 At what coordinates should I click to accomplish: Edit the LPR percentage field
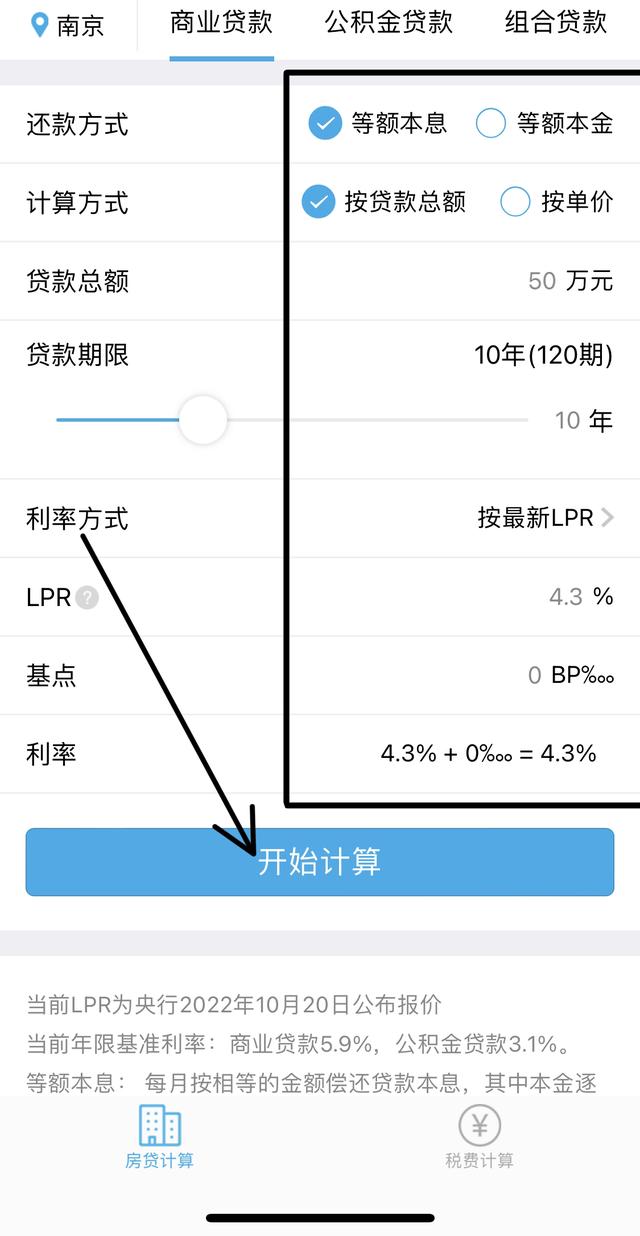(565, 597)
